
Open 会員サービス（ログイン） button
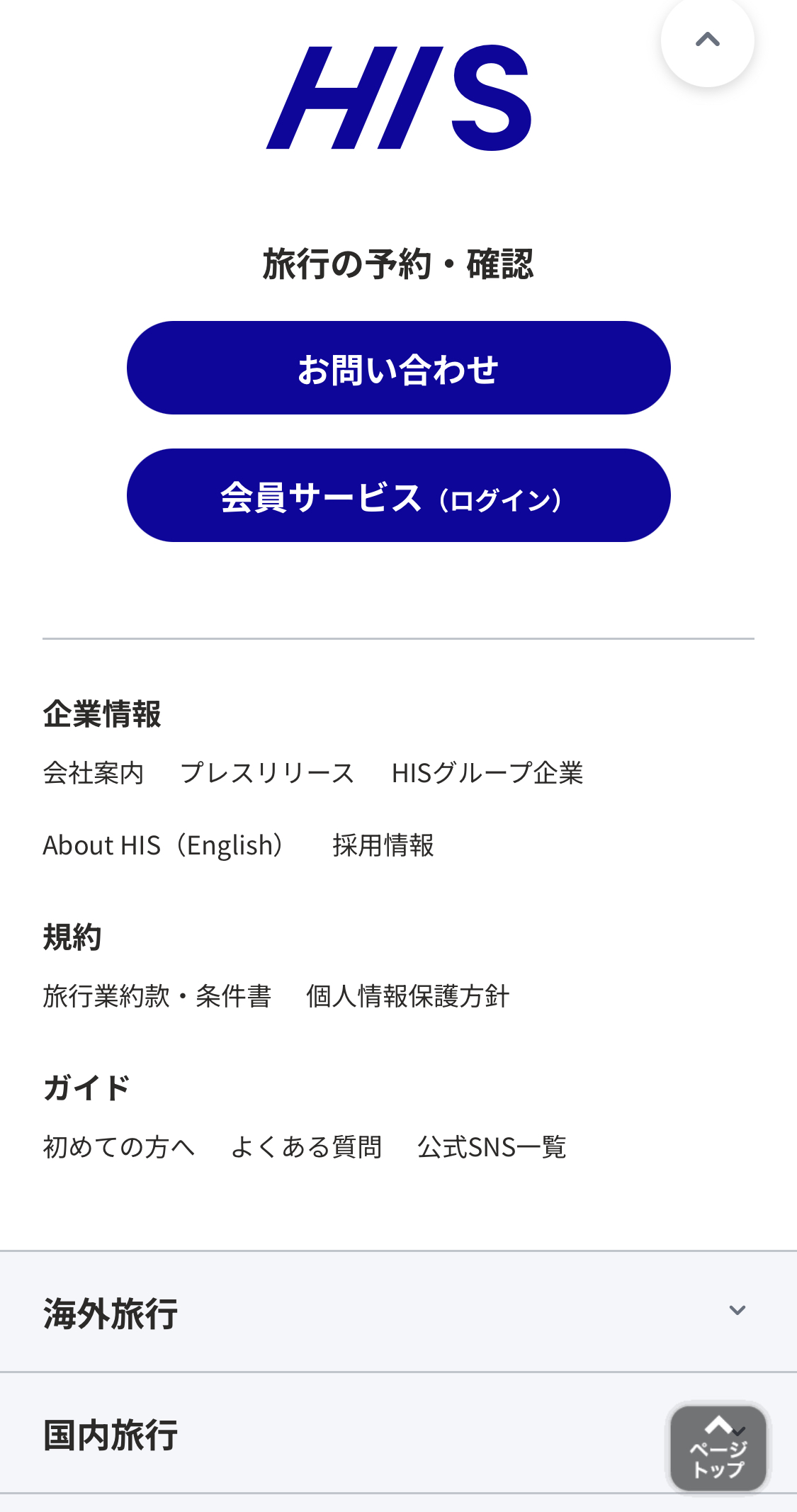398,495
